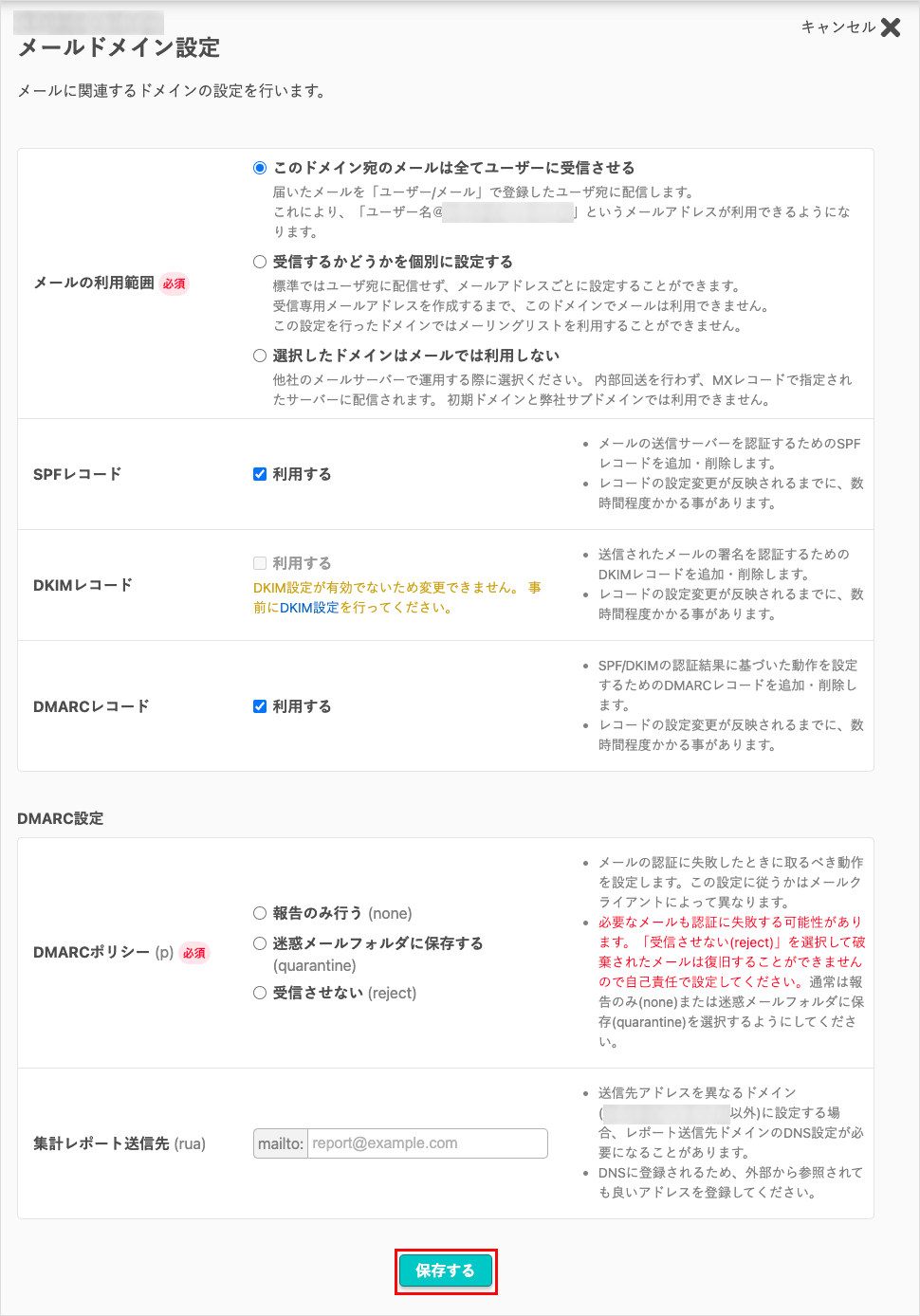
Task: Toggle DMARCレコード 利用する checkbox
Action: coord(260,706)
